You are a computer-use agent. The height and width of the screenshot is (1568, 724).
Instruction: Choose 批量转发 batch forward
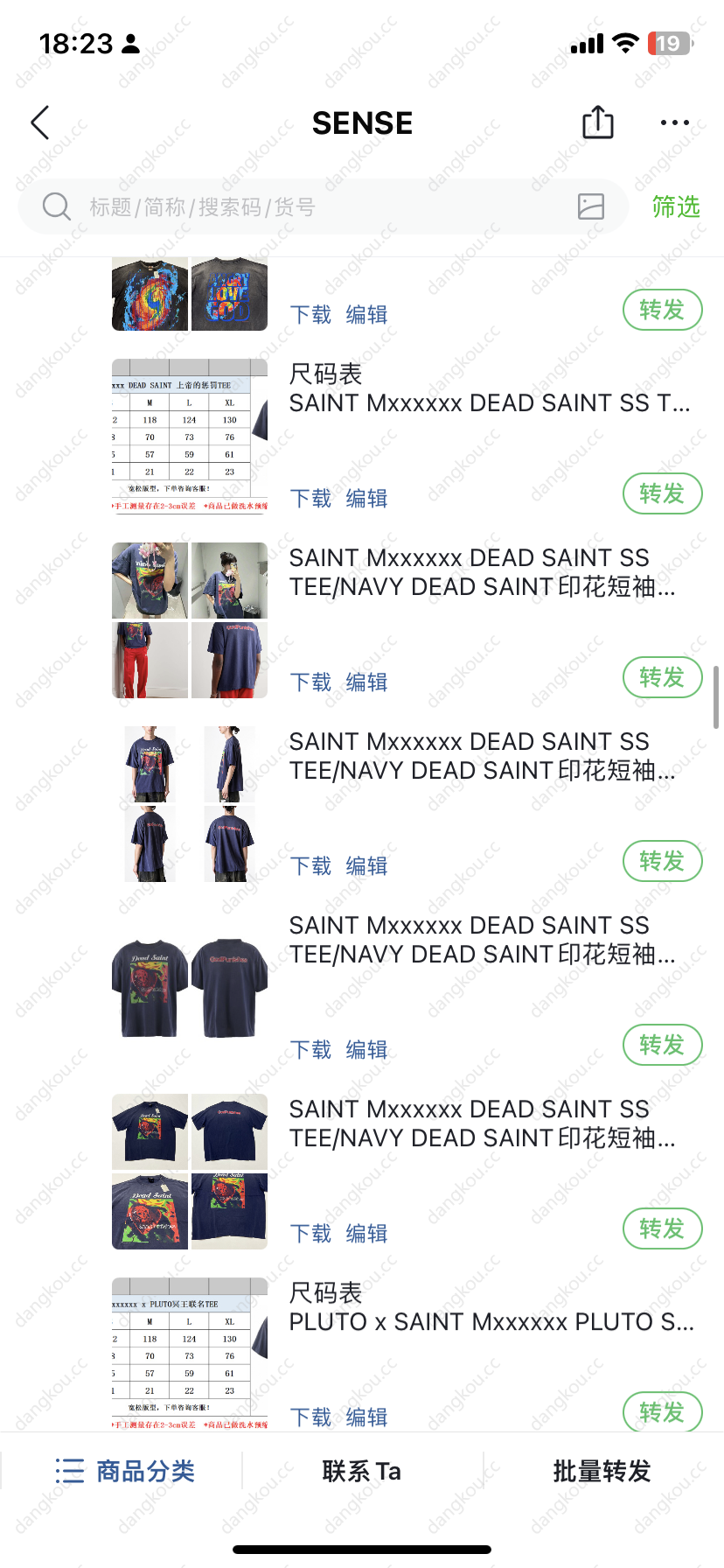pyautogui.click(x=602, y=1471)
